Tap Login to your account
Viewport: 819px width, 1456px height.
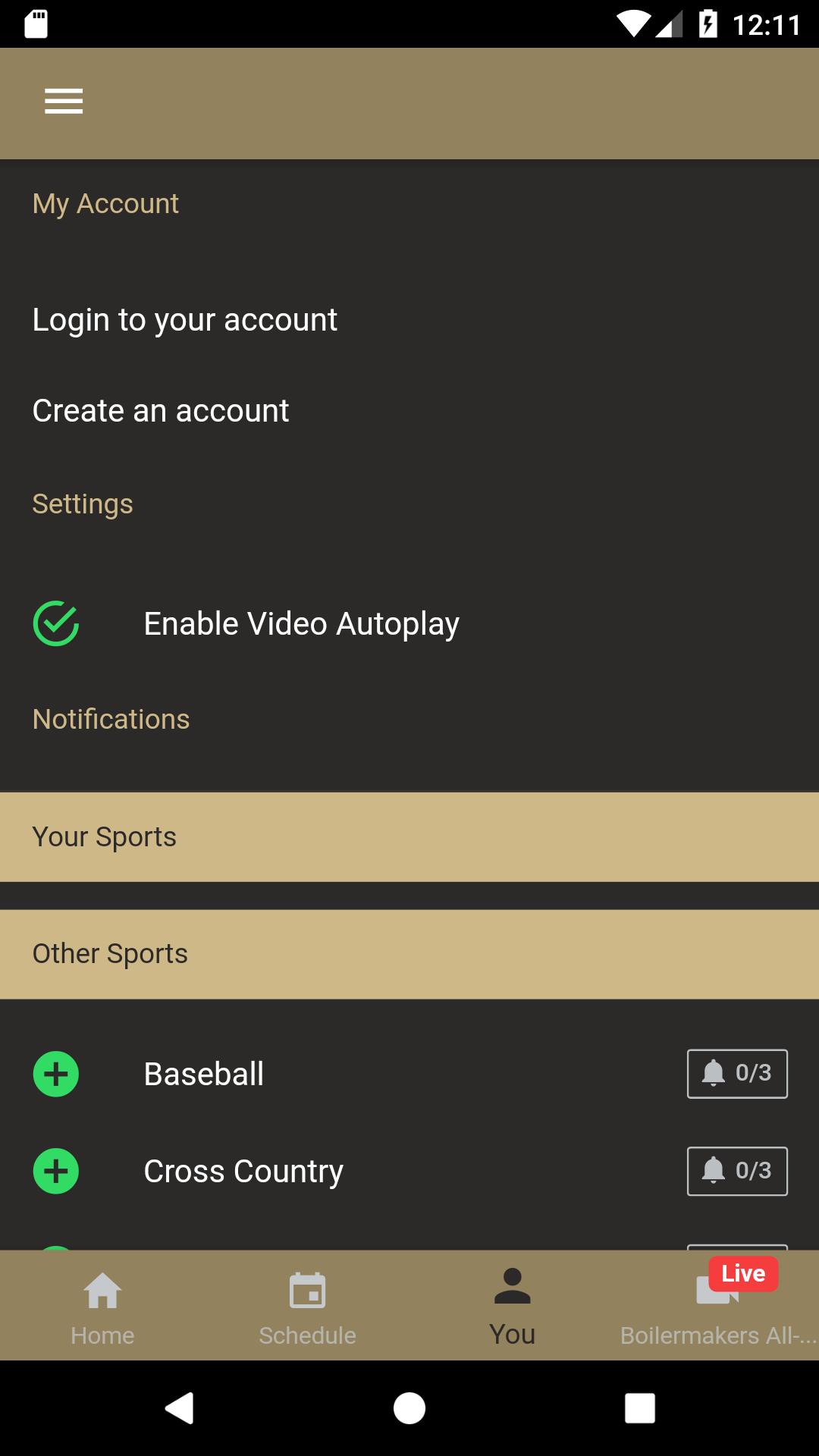click(184, 319)
